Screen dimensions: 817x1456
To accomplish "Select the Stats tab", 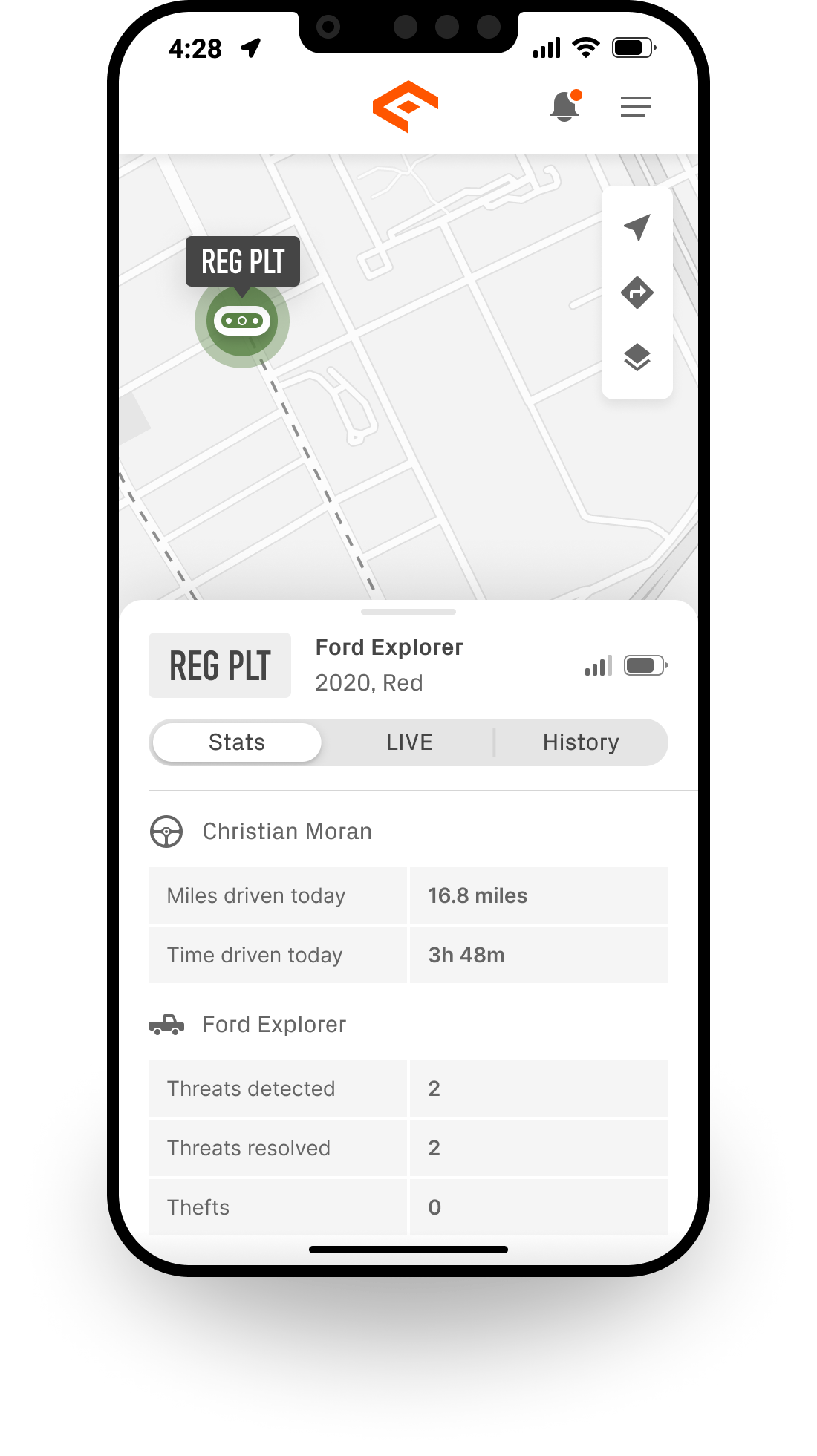I will (x=237, y=742).
